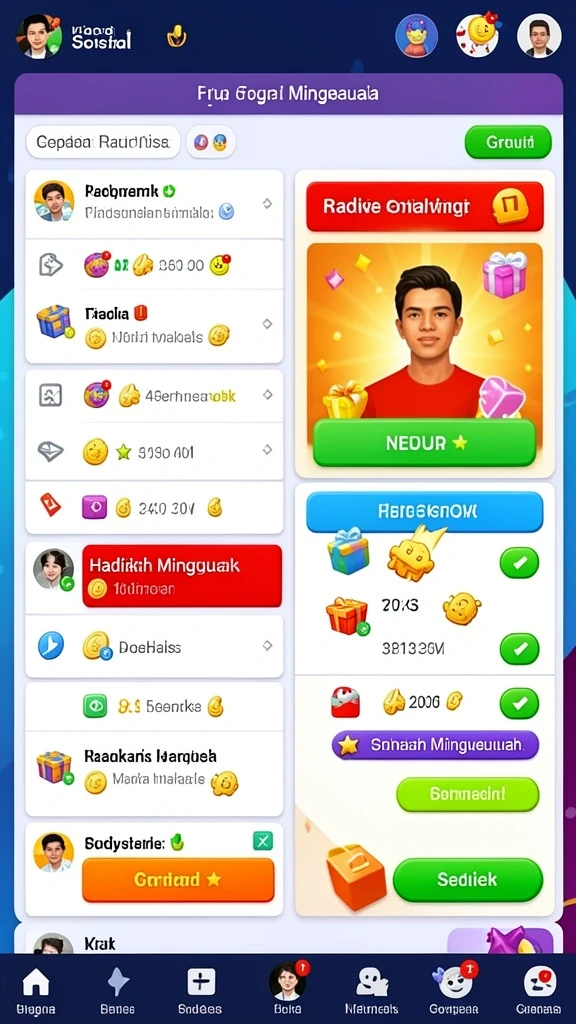Tap the Sonnecint light green button
Screen dimensions: 576x1024
click(468, 794)
